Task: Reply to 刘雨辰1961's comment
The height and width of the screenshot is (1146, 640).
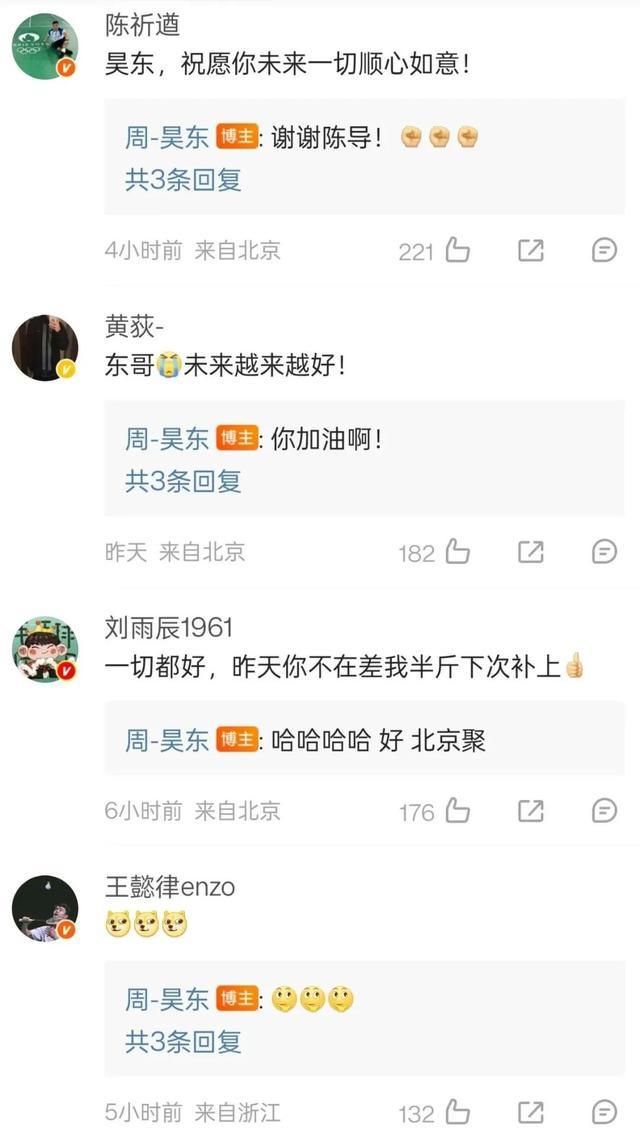Action: coord(604,810)
